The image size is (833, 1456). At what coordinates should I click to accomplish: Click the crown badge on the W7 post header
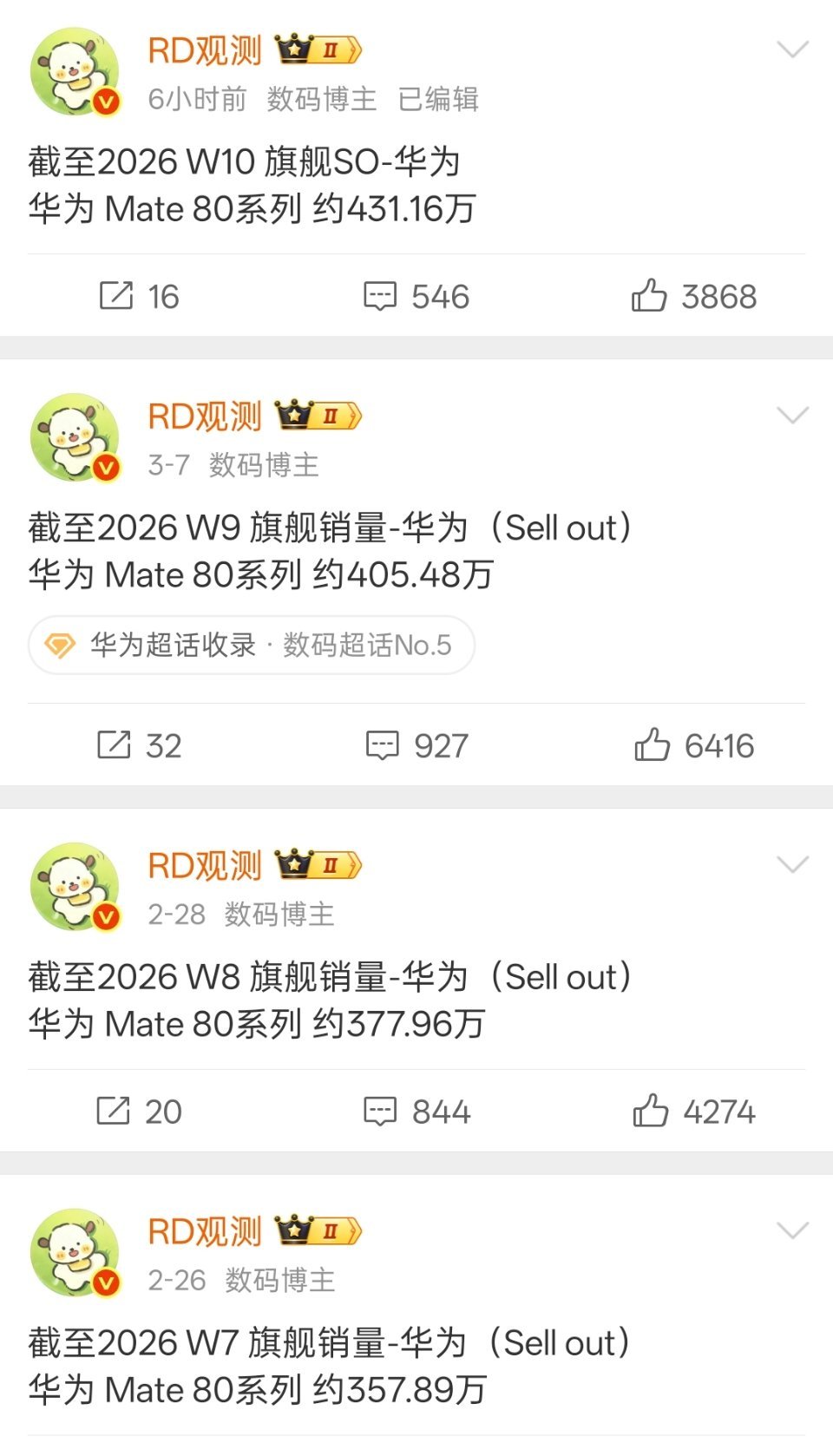[295, 1230]
